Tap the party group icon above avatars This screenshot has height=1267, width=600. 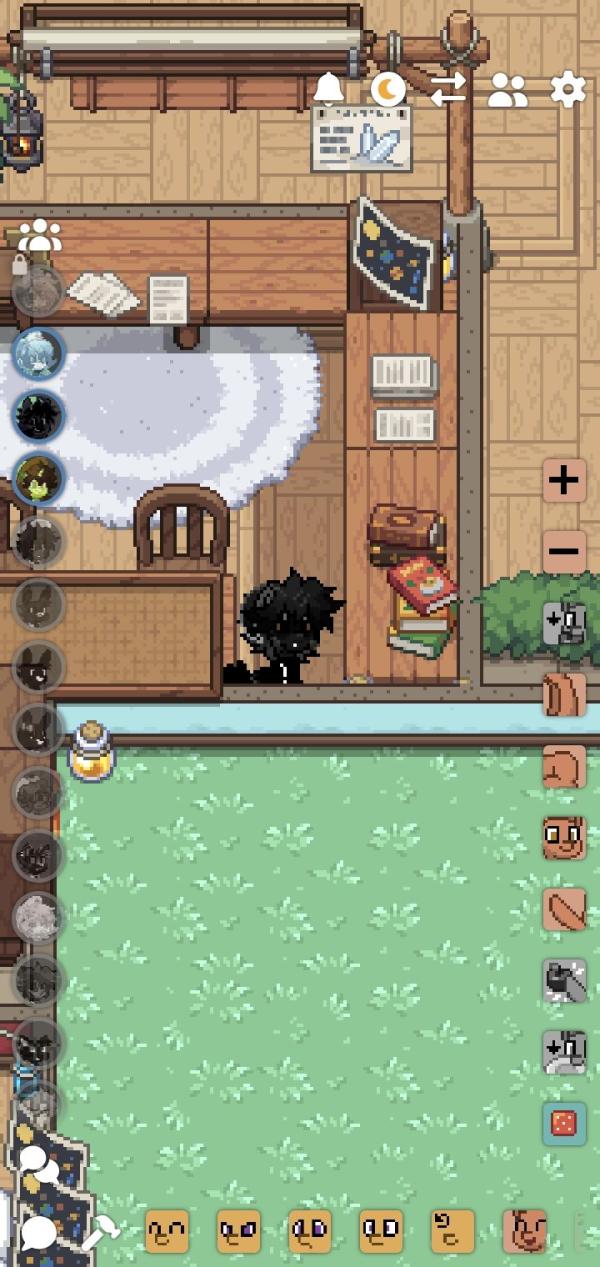click(x=39, y=235)
